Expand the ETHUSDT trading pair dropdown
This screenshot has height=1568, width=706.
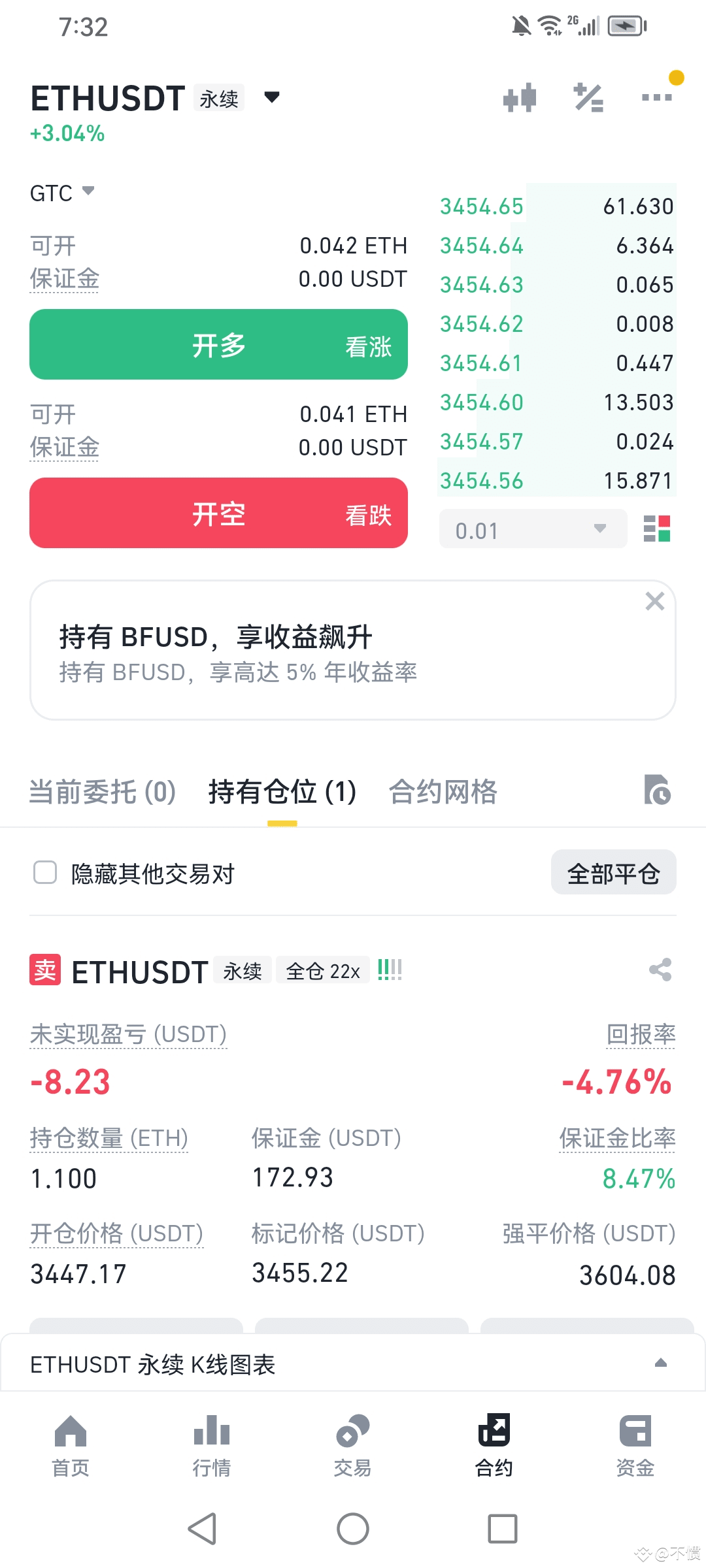click(x=272, y=97)
